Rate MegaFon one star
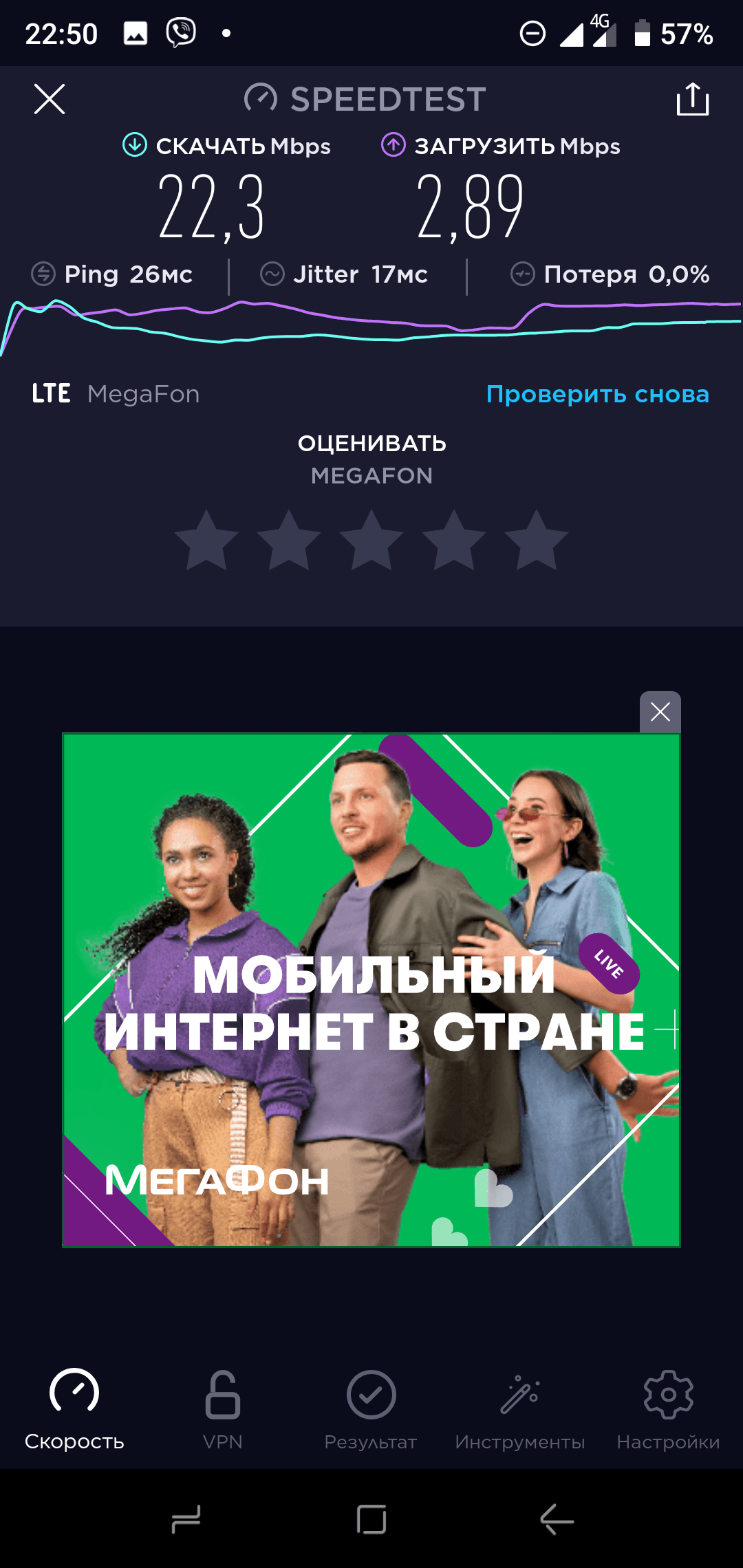 click(x=206, y=541)
